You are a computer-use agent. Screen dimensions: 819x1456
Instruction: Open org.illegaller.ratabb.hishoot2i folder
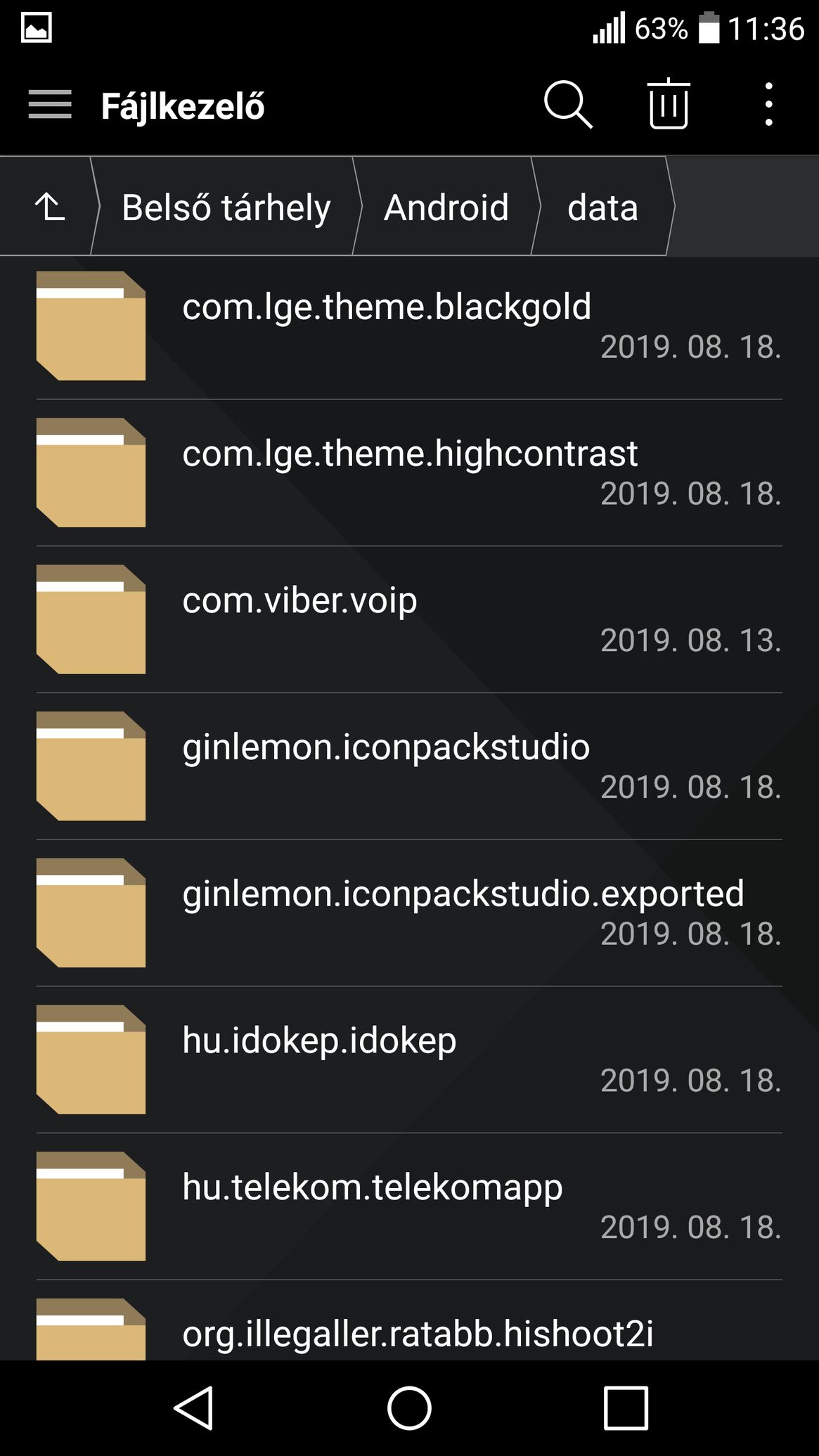409,1320
